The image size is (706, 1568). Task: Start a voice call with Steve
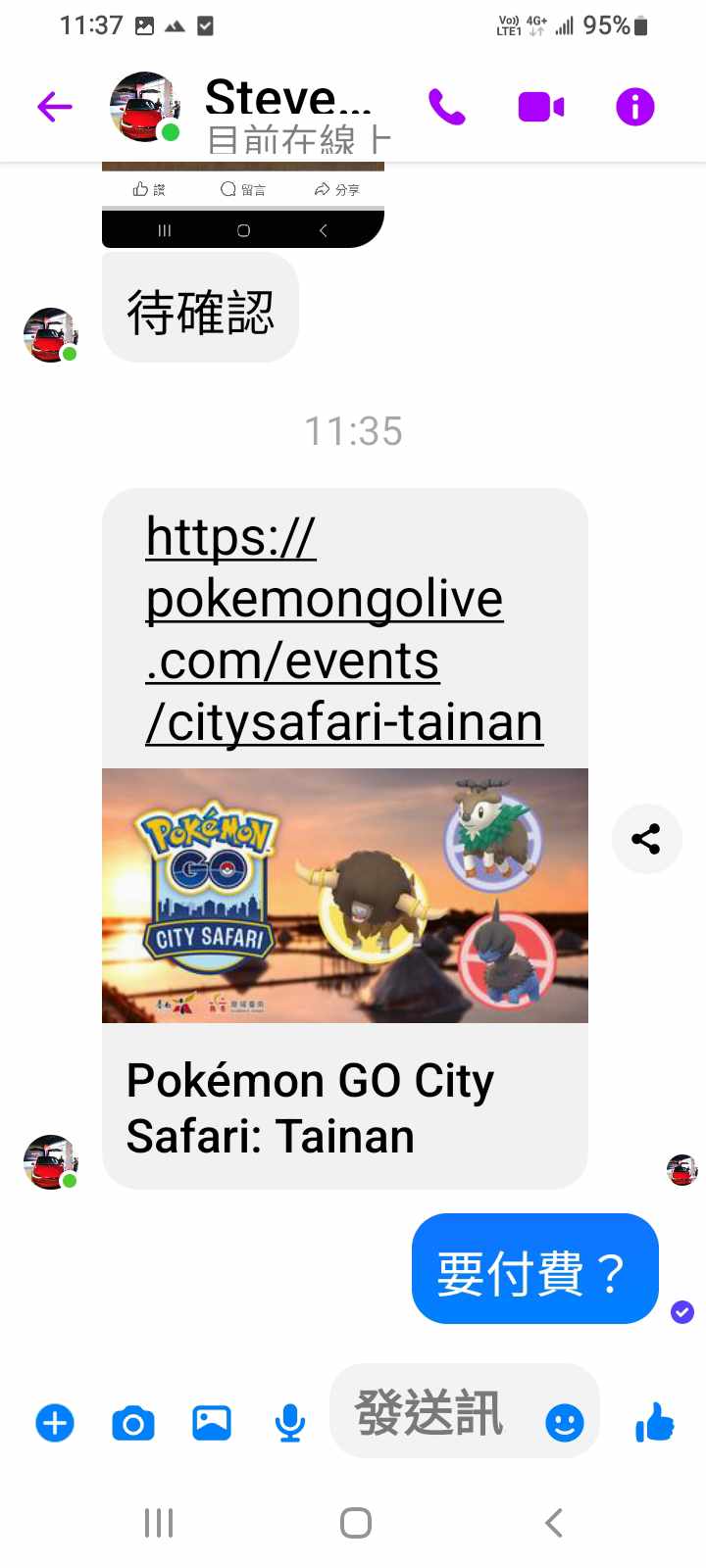tap(447, 107)
